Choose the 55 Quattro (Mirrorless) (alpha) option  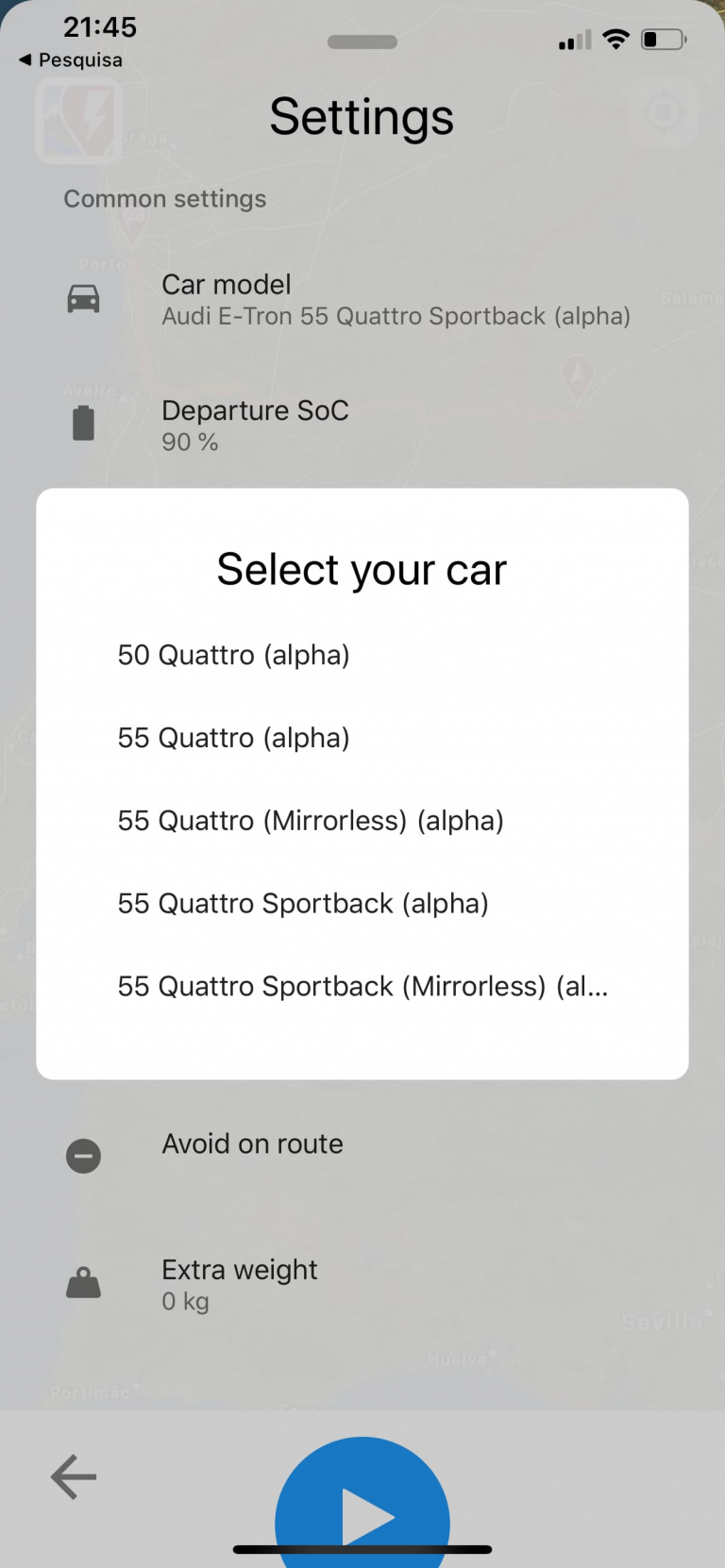tap(311, 821)
